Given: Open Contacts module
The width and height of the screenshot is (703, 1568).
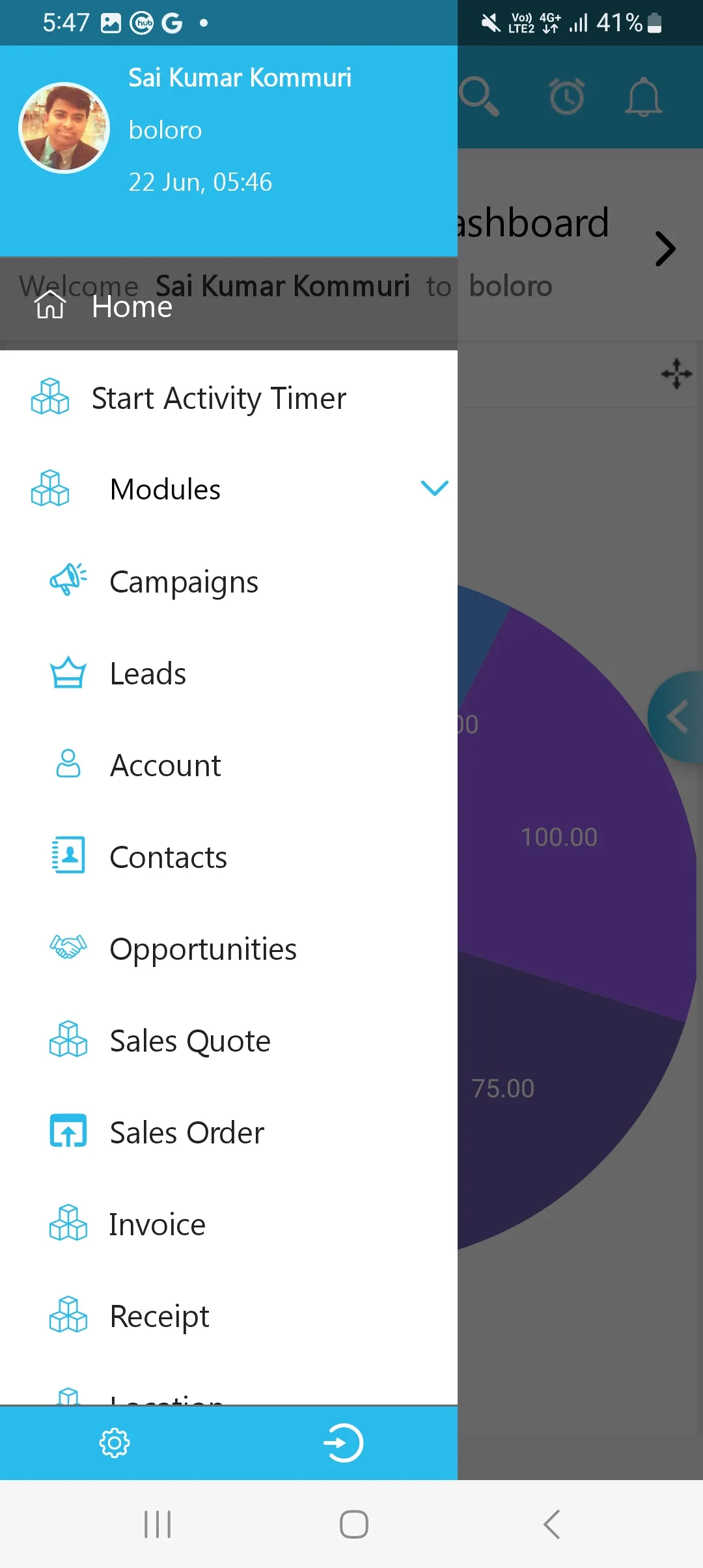Looking at the screenshot, I should (228, 856).
